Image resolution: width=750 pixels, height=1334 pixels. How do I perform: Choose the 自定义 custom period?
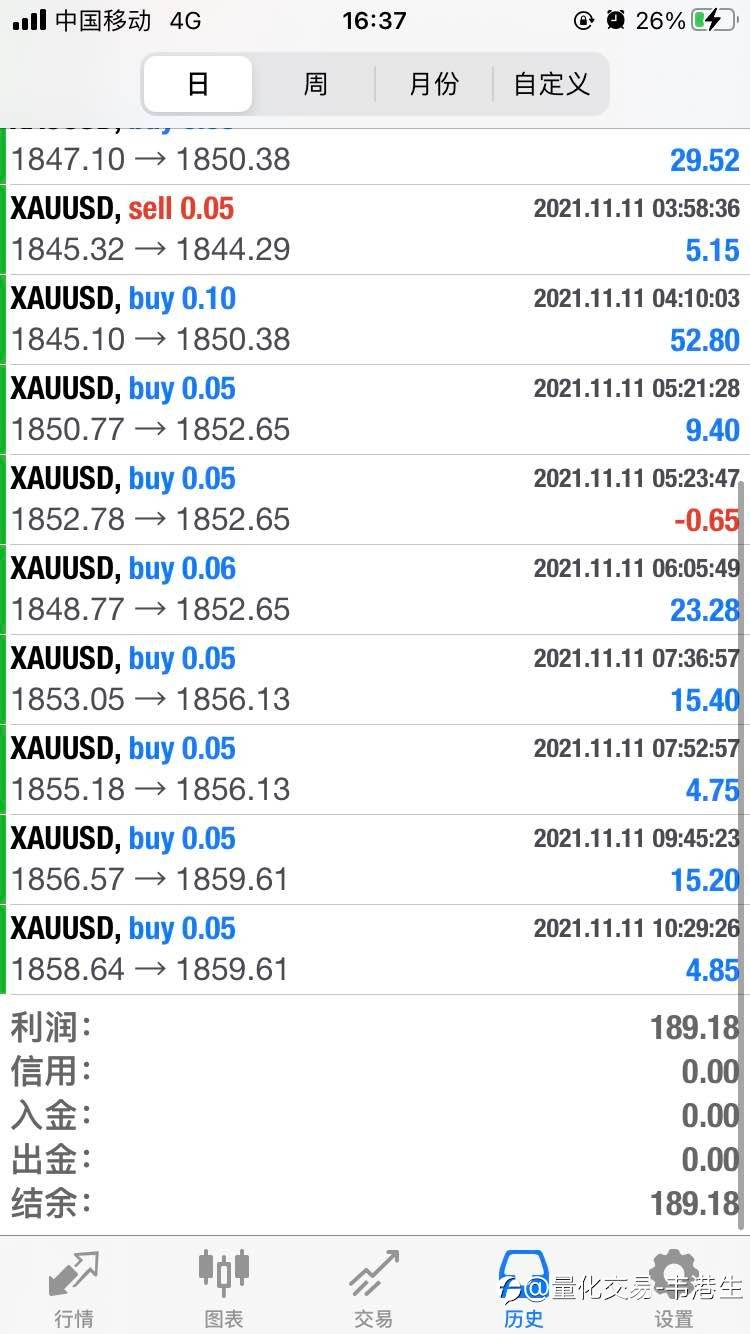click(x=551, y=84)
